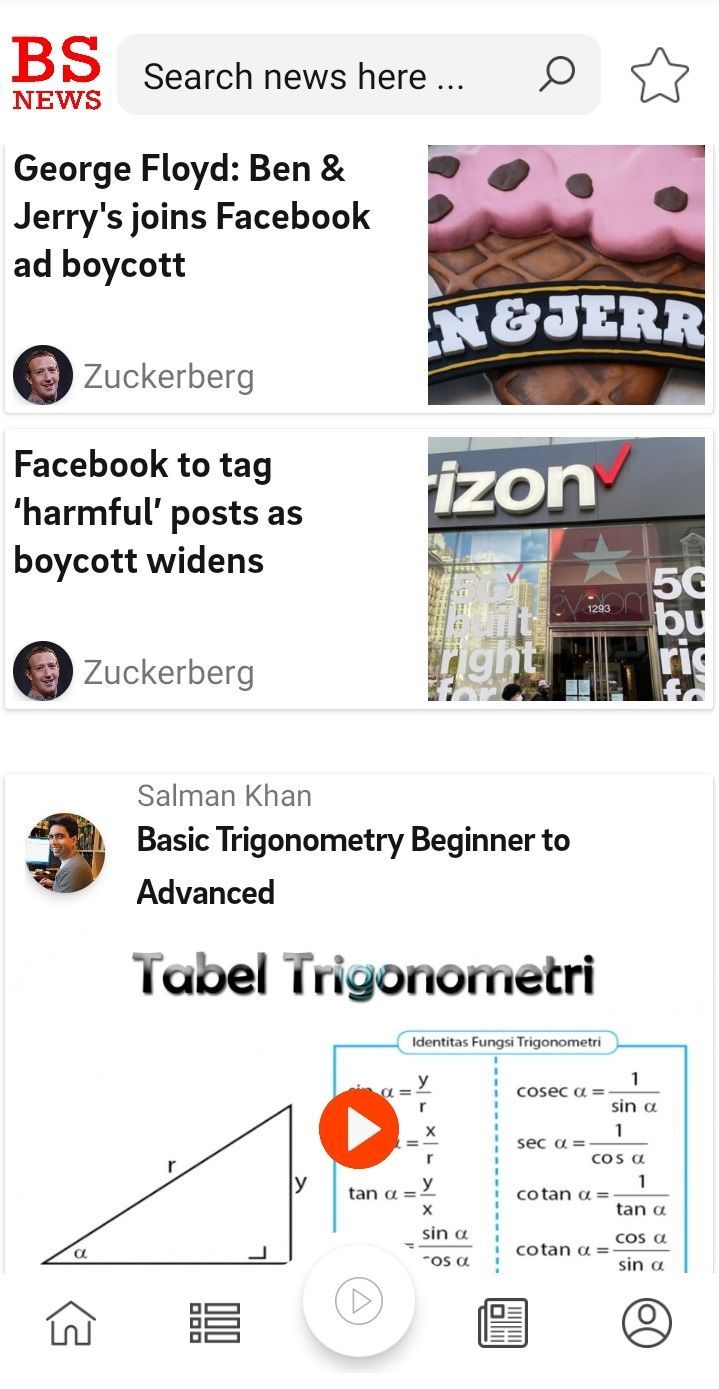Open favorites star icon
The width and height of the screenshot is (719, 1389).
(659, 76)
